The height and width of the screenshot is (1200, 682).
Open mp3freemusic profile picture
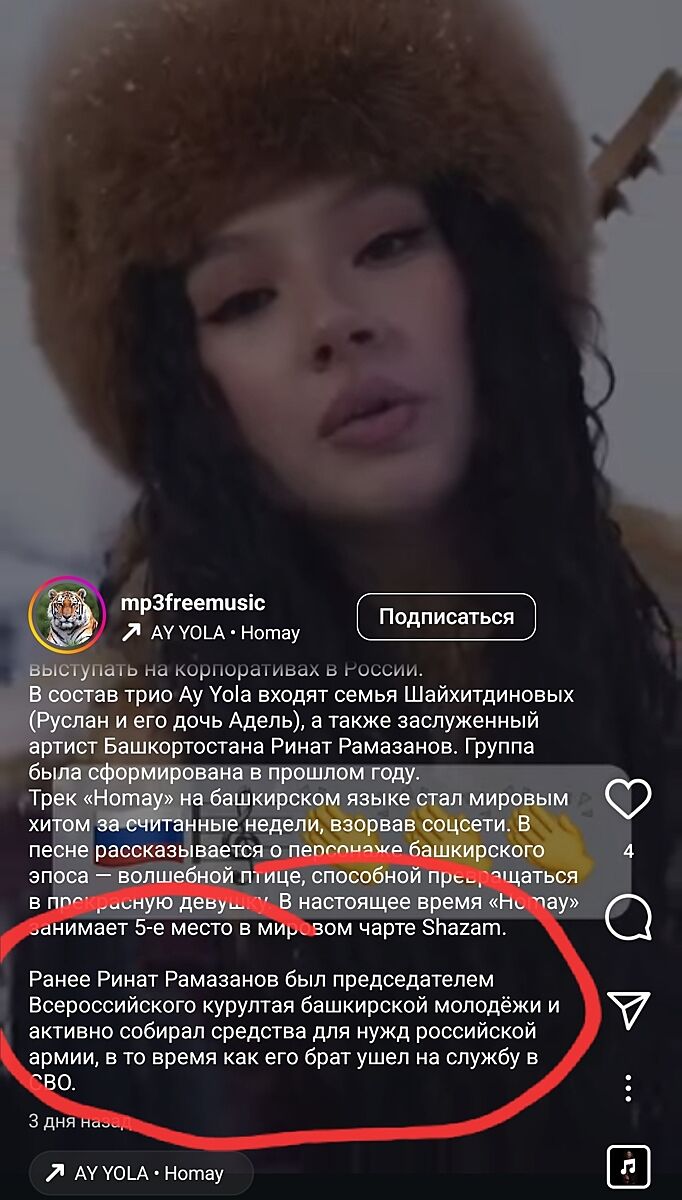pyautogui.click(x=67, y=614)
